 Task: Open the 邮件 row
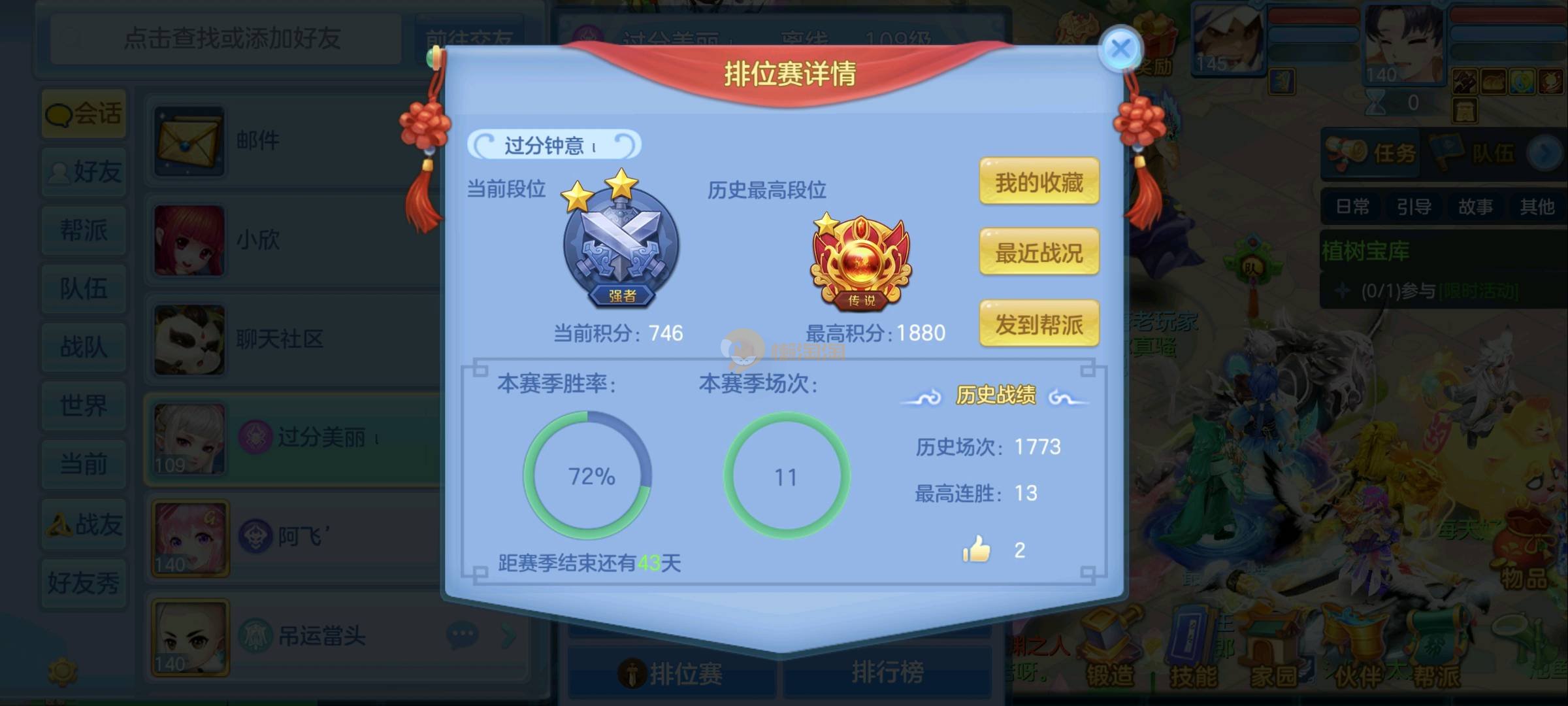point(294,141)
